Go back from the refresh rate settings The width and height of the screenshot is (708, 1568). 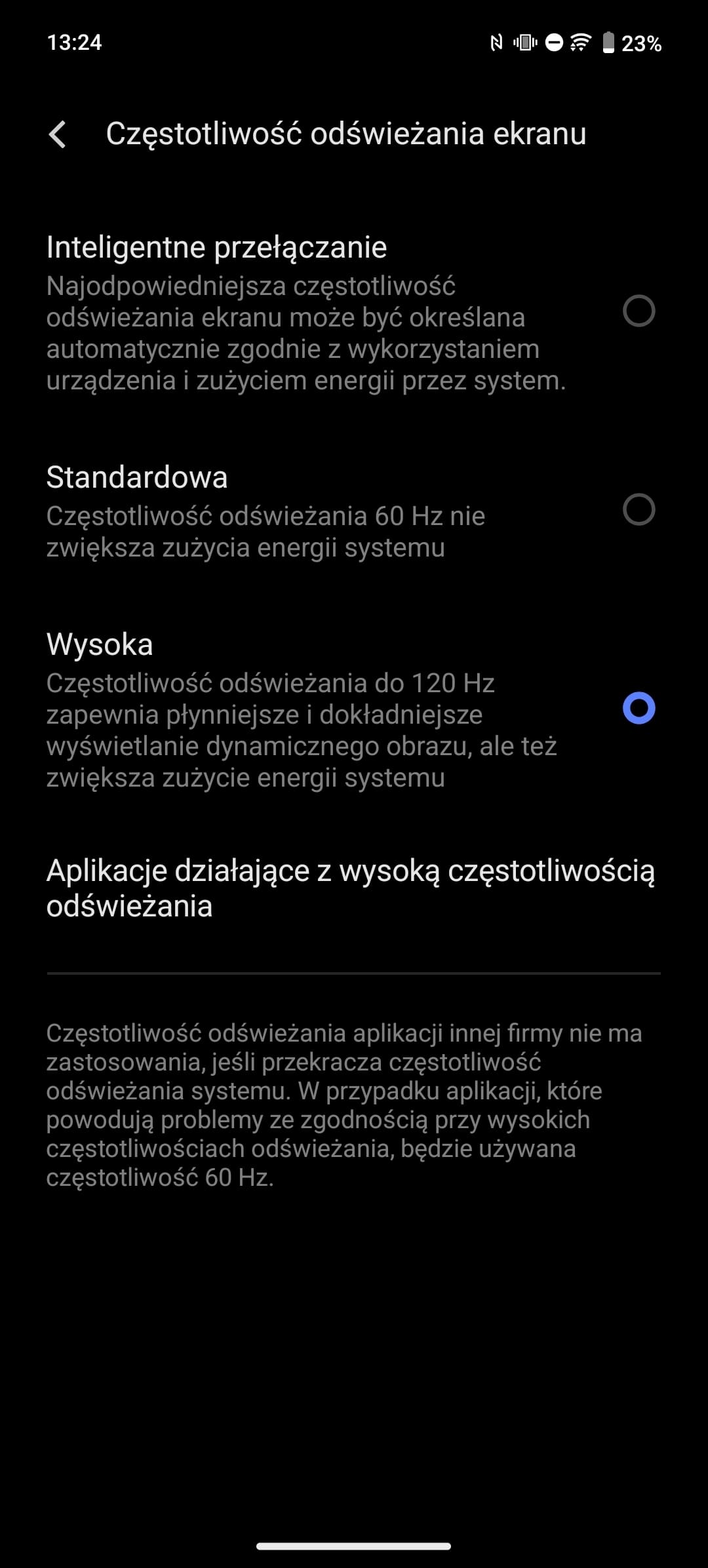point(58,134)
